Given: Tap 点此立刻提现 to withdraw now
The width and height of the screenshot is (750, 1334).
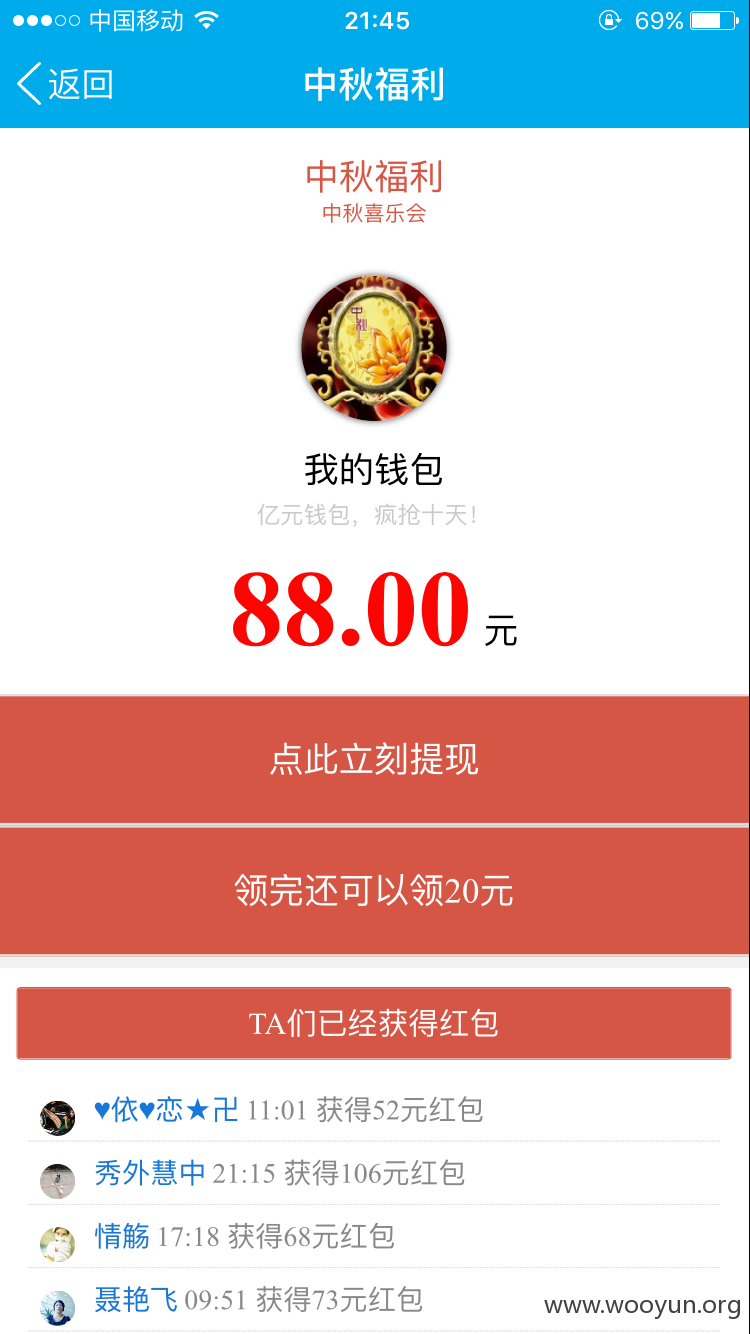Looking at the screenshot, I should (375, 759).
